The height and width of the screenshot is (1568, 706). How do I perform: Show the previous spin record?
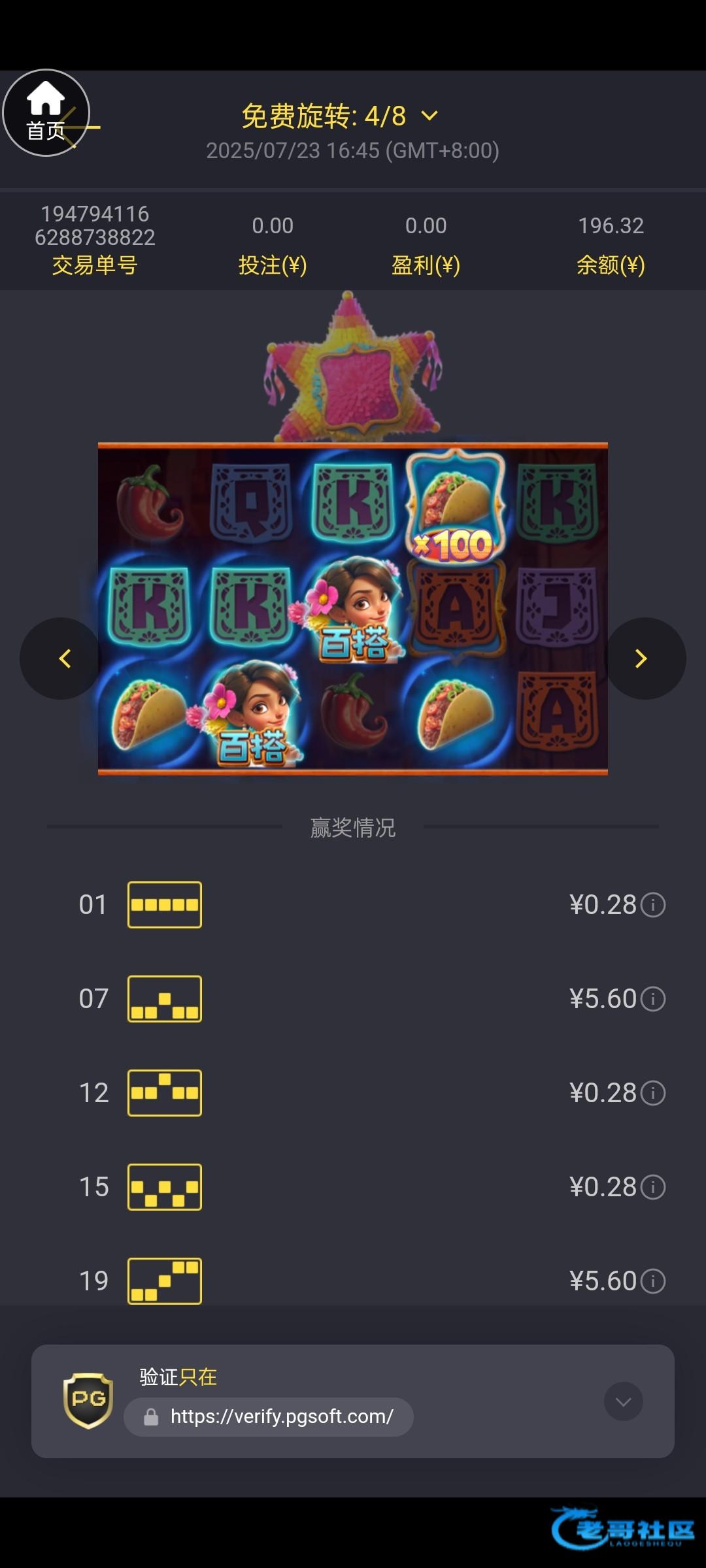tap(64, 659)
